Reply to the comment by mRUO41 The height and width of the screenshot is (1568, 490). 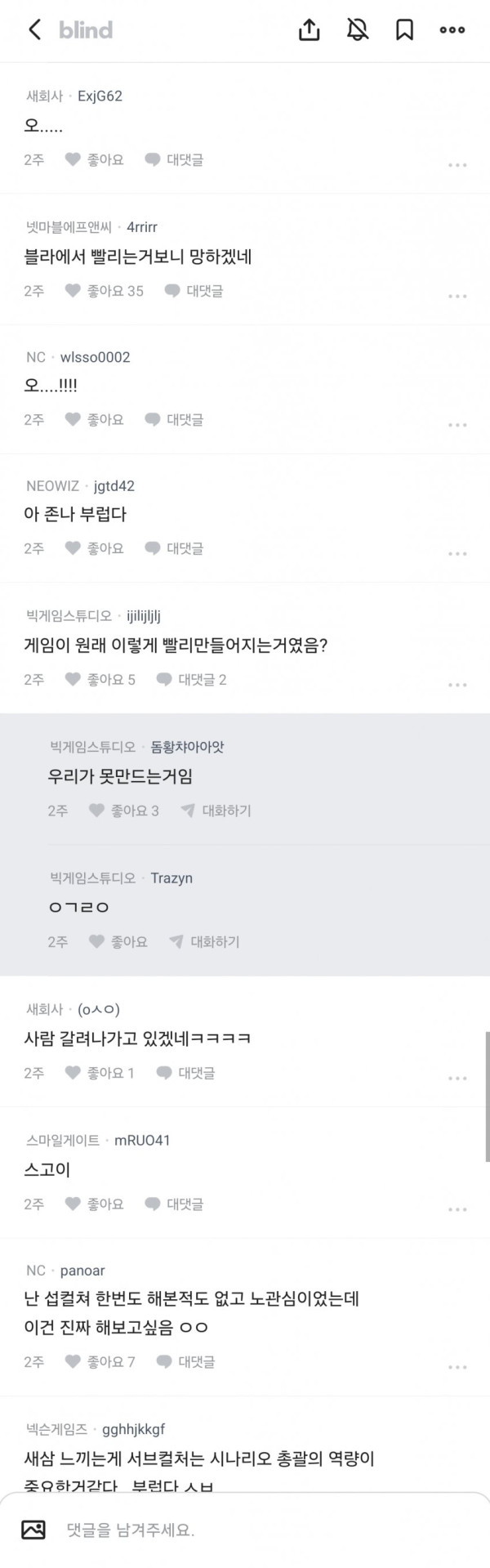point(174,1204)
